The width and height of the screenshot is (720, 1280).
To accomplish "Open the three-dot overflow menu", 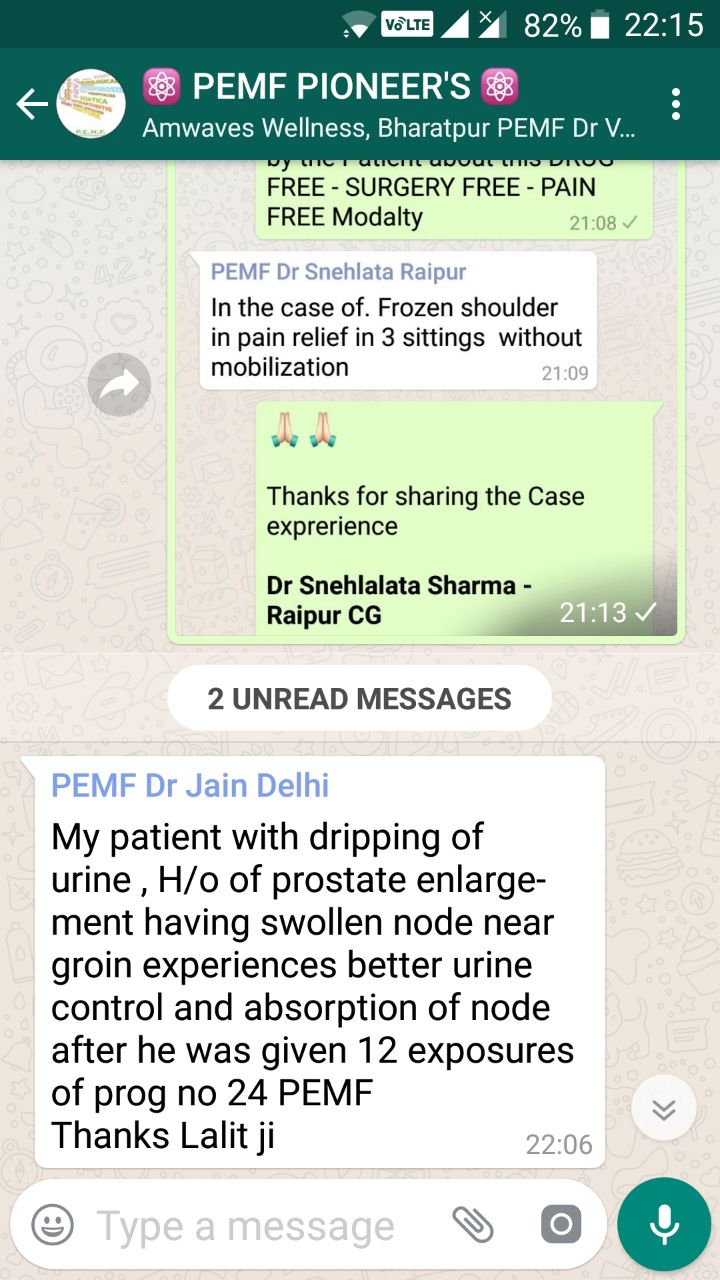I will (677, 104).
